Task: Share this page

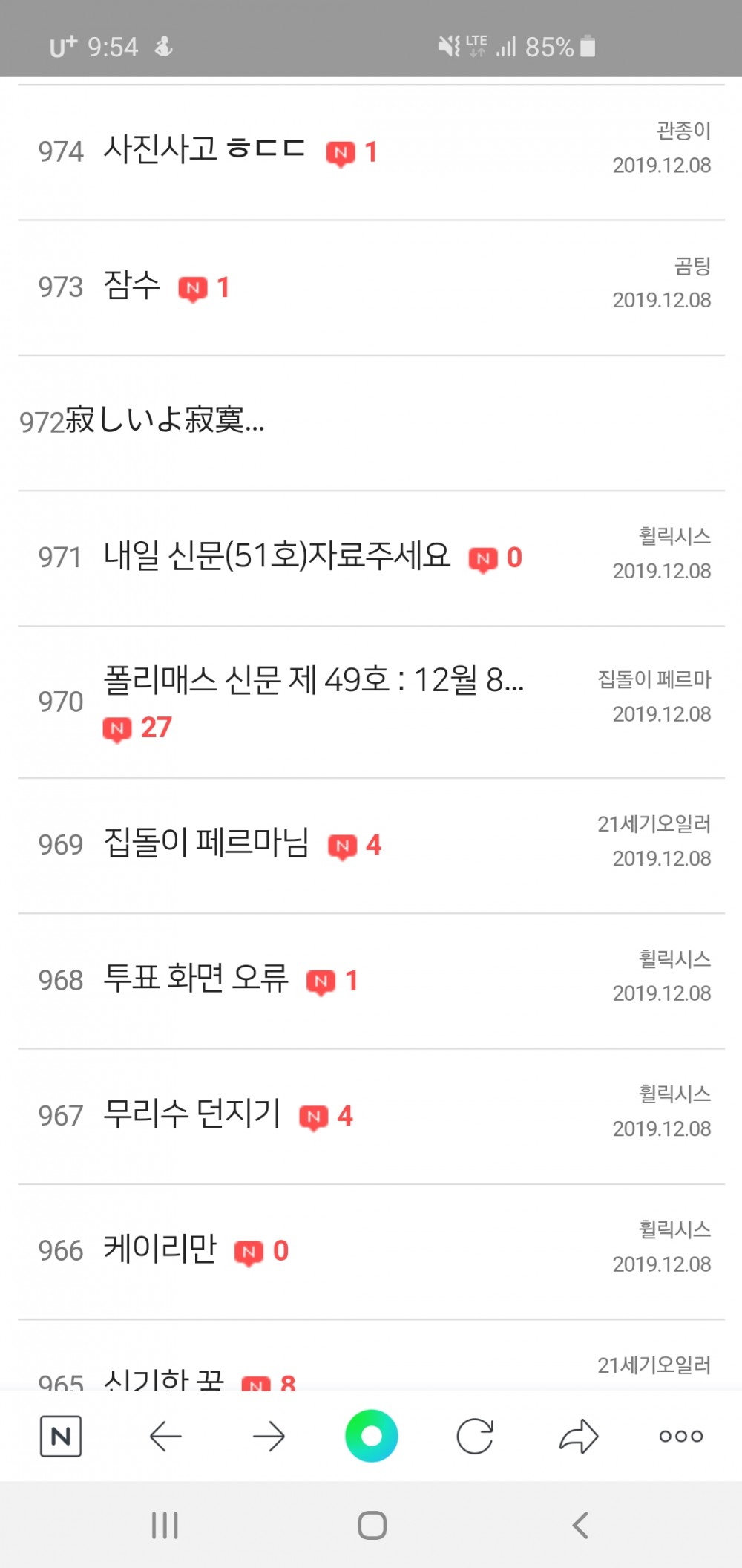Action: click(578, 1436)
